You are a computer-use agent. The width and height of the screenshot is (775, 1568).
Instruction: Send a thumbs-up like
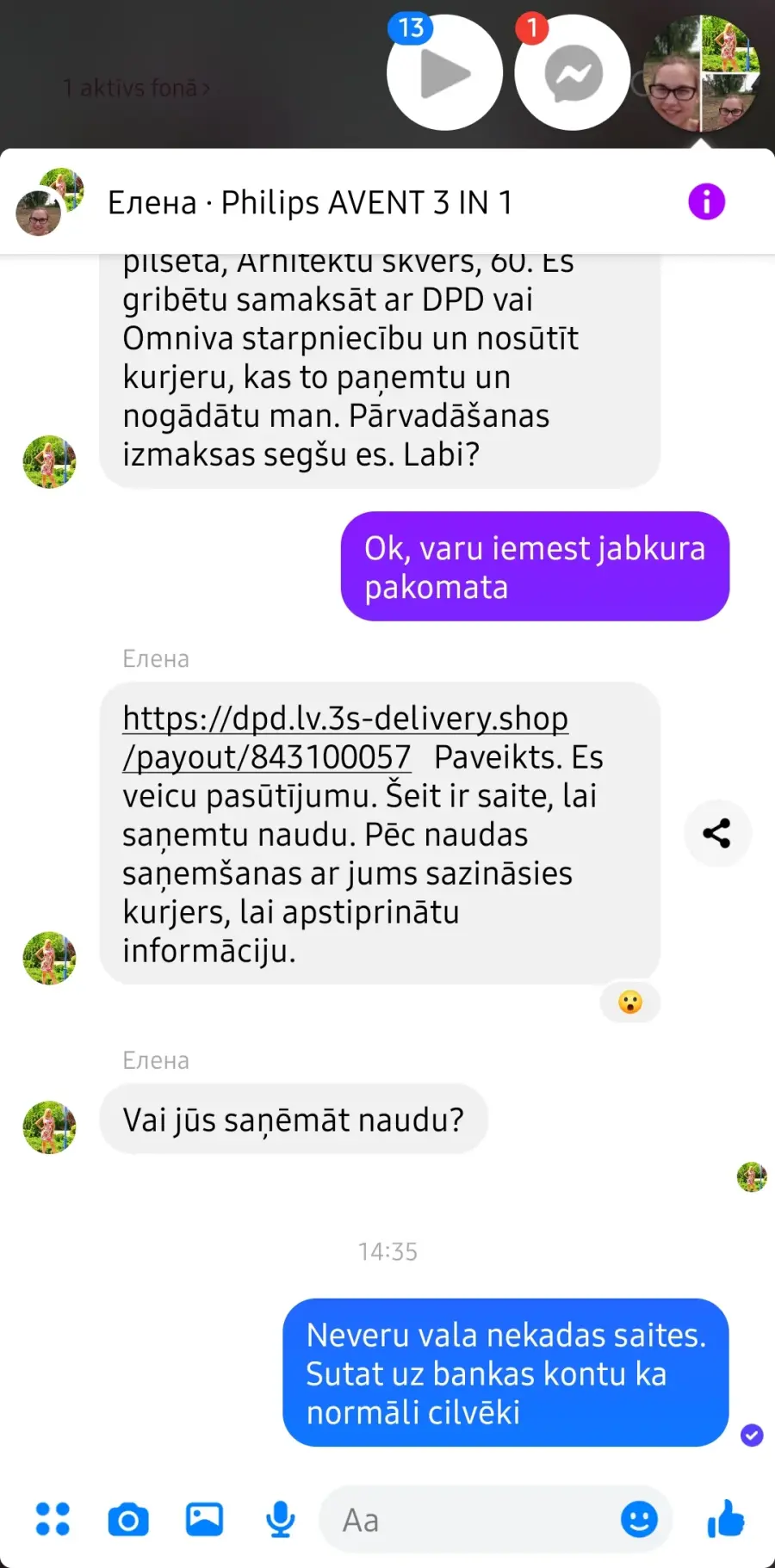(x=726, y=1518)
